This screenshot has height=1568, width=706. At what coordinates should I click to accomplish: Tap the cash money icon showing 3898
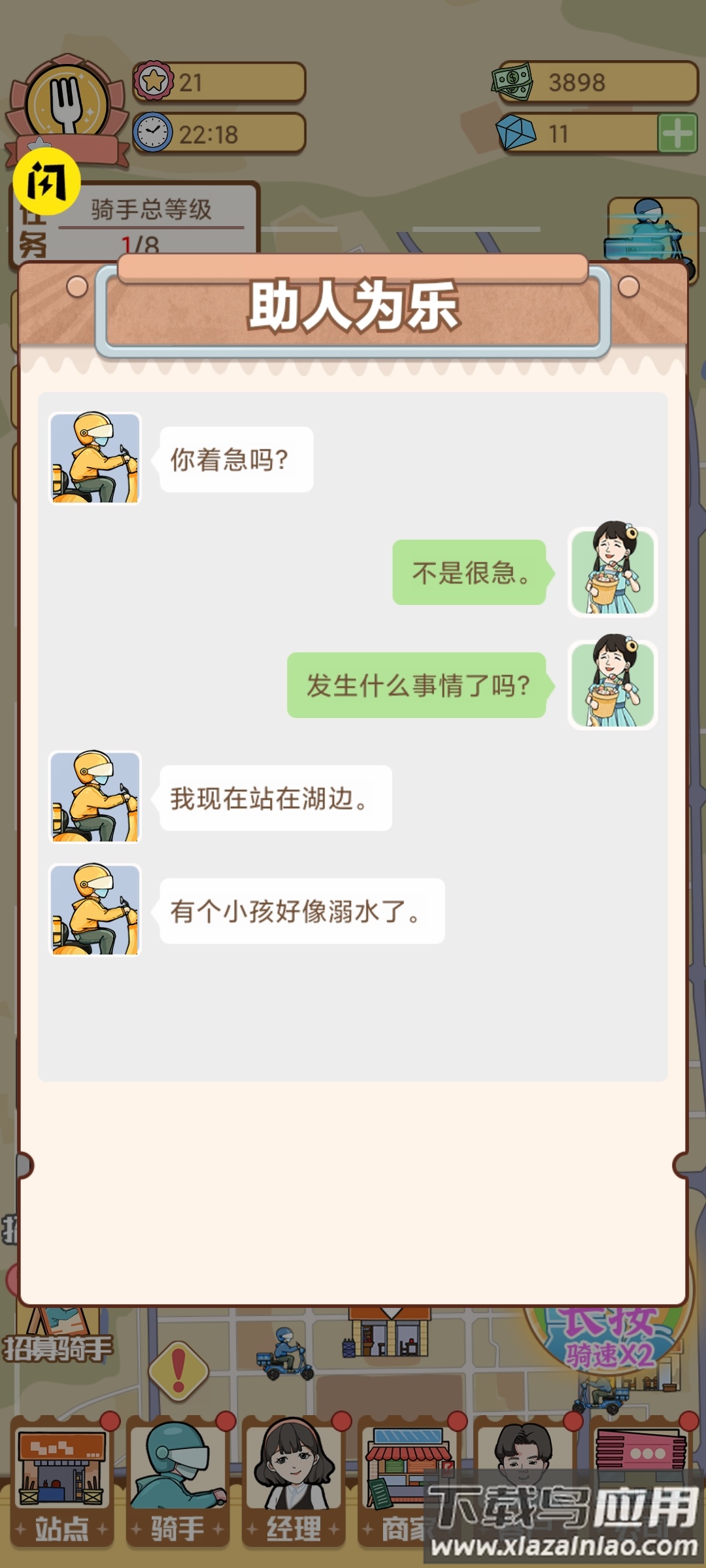513,80
